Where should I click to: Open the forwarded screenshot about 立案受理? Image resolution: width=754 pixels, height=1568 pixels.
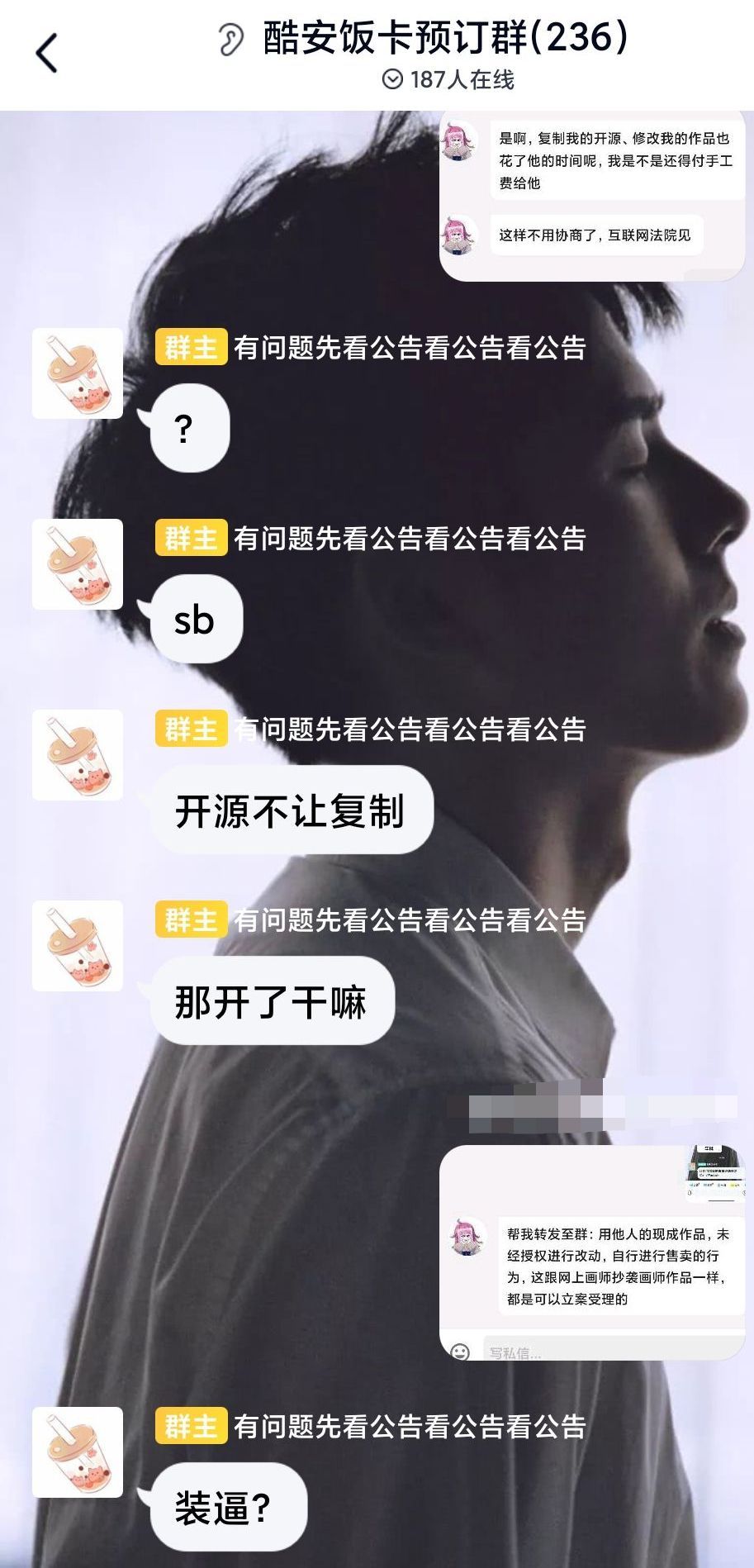[591, 1252]
